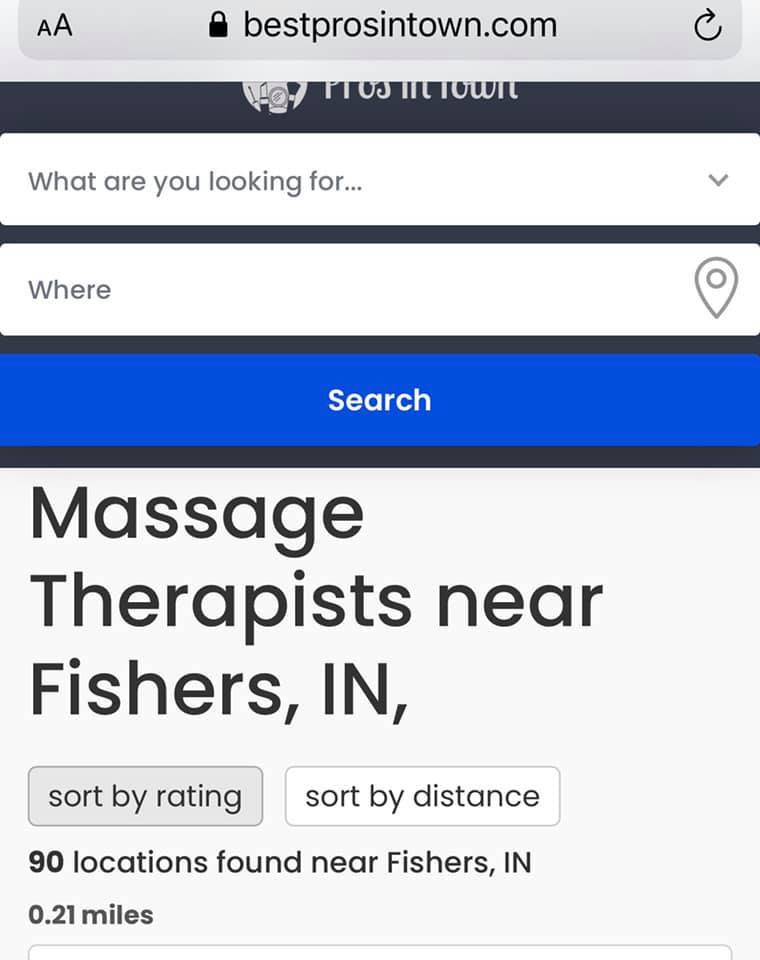This screenshot has width=760, height=960.
Task: Open the AA text size menu
Action: coord(55,27)
